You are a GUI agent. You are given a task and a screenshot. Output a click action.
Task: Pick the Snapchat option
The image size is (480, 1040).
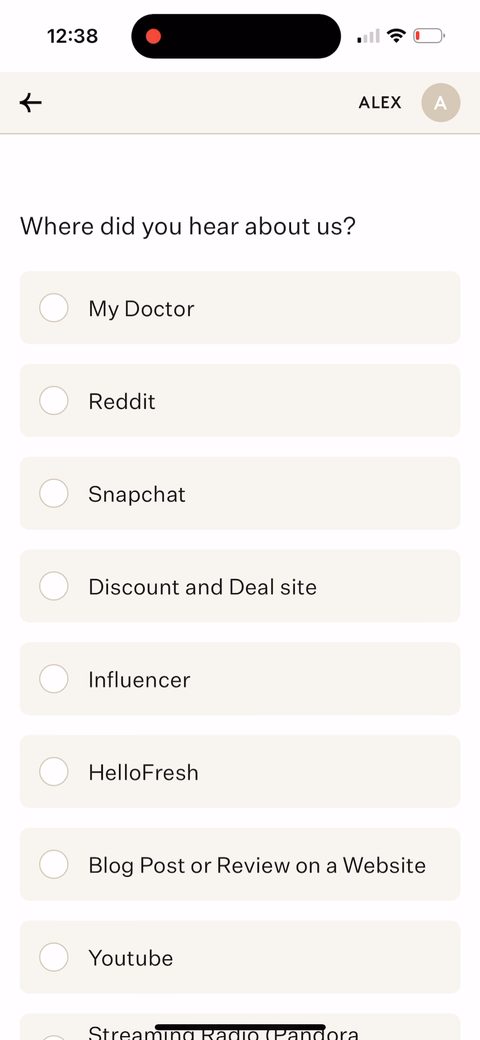240,493
